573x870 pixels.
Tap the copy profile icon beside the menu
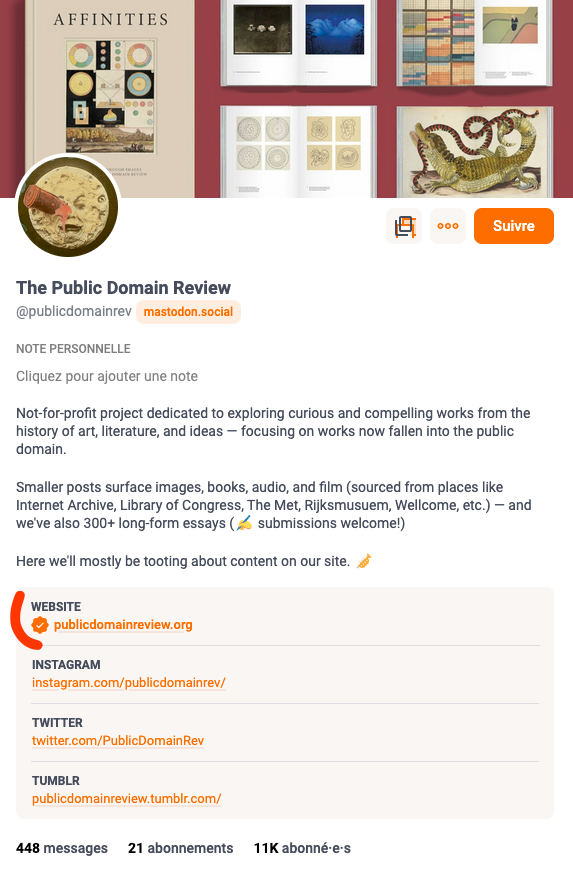[404, 226]
